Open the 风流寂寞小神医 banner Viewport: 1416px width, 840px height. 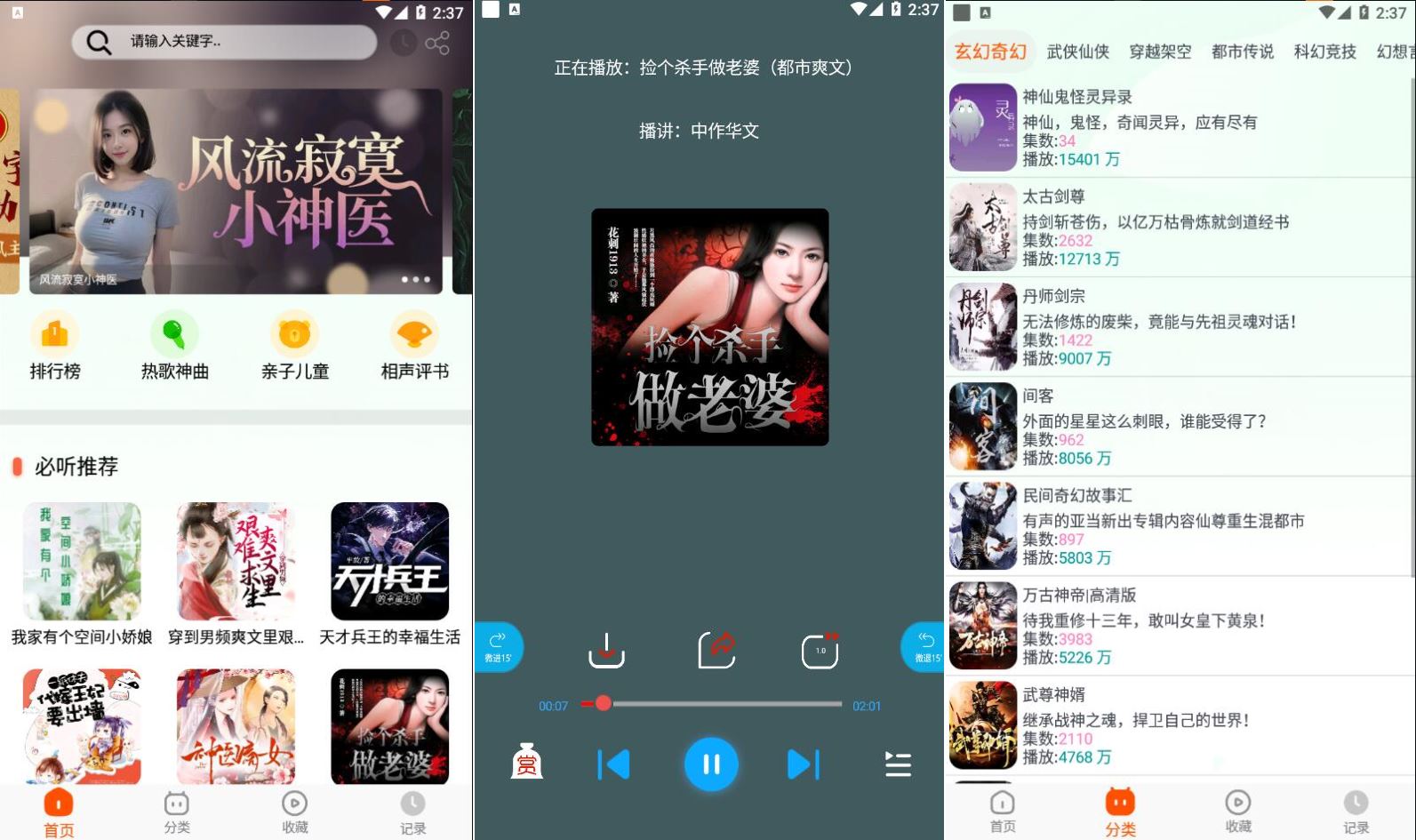[236, 191]
